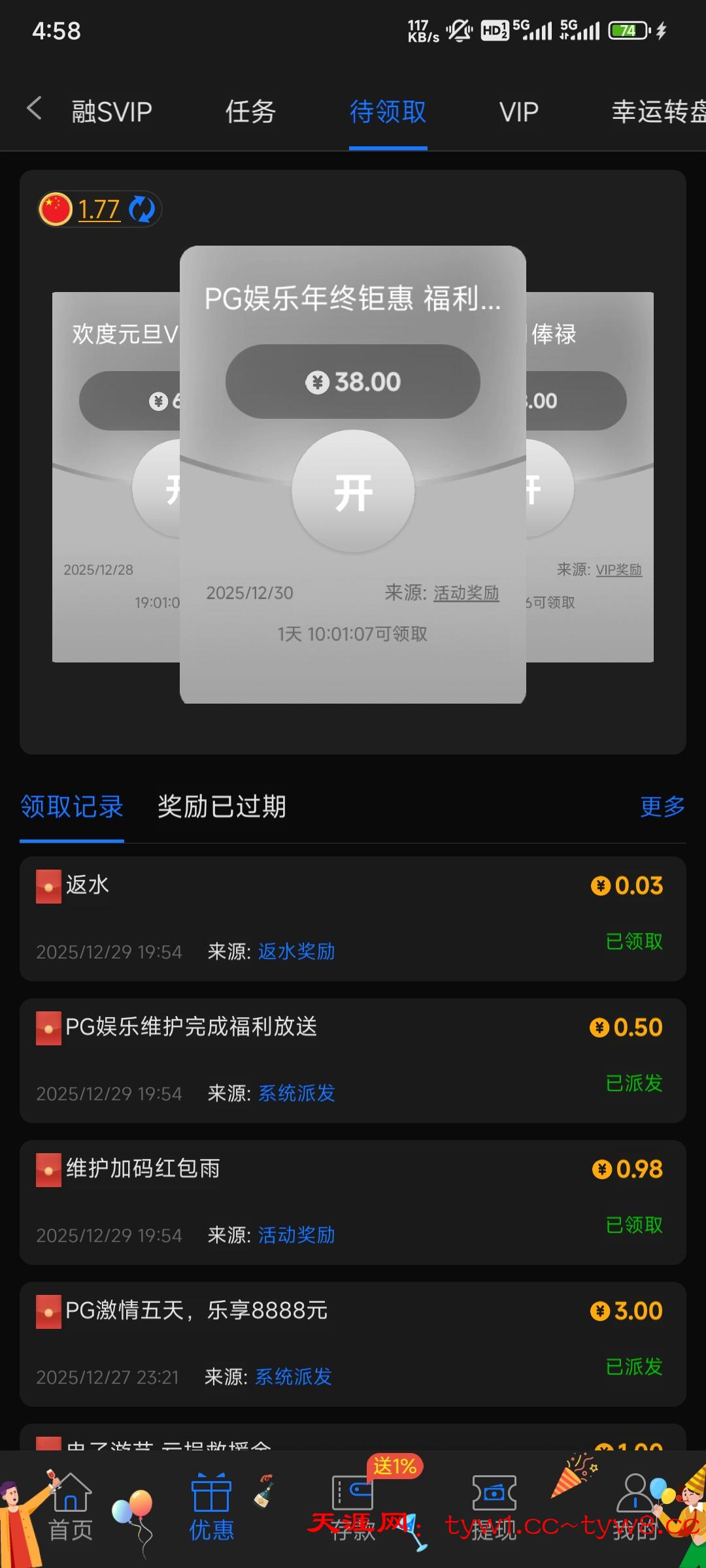
Task: Open the PG激情五天 record
Action: tap(353, 1343)
